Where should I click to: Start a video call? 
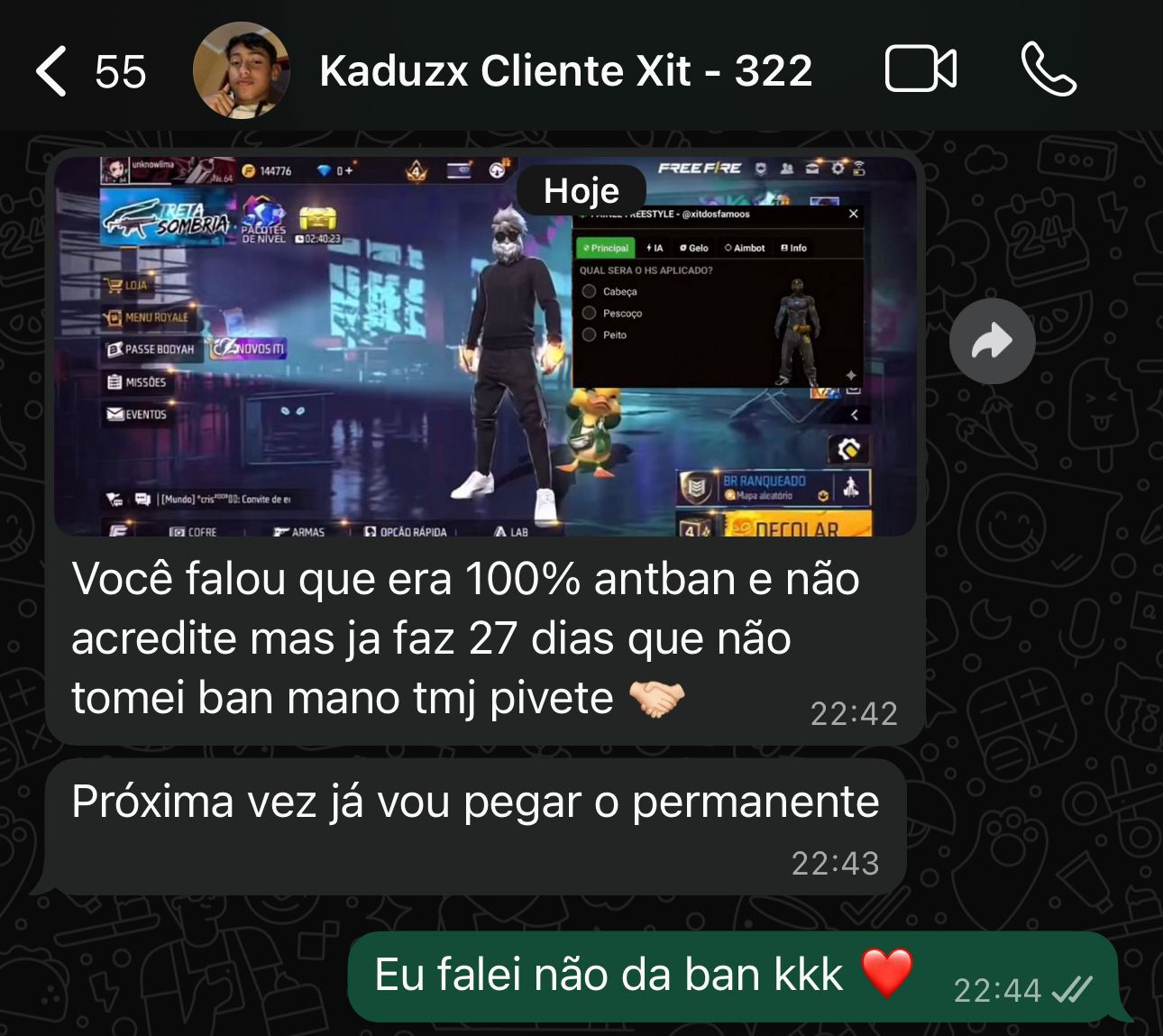(920, 69)
